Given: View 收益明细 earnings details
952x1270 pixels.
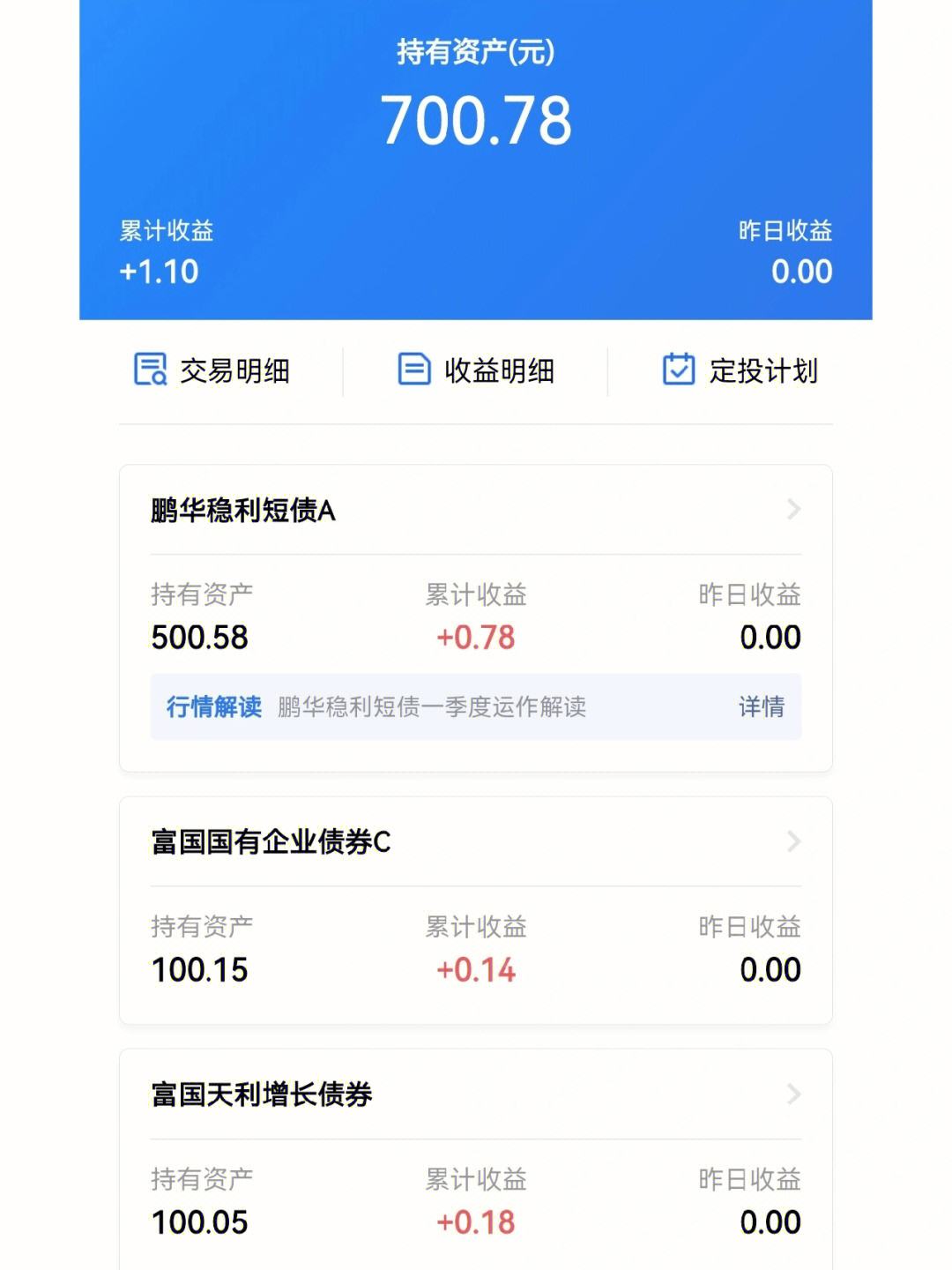Looking at the screenshot, I should 476,370.
